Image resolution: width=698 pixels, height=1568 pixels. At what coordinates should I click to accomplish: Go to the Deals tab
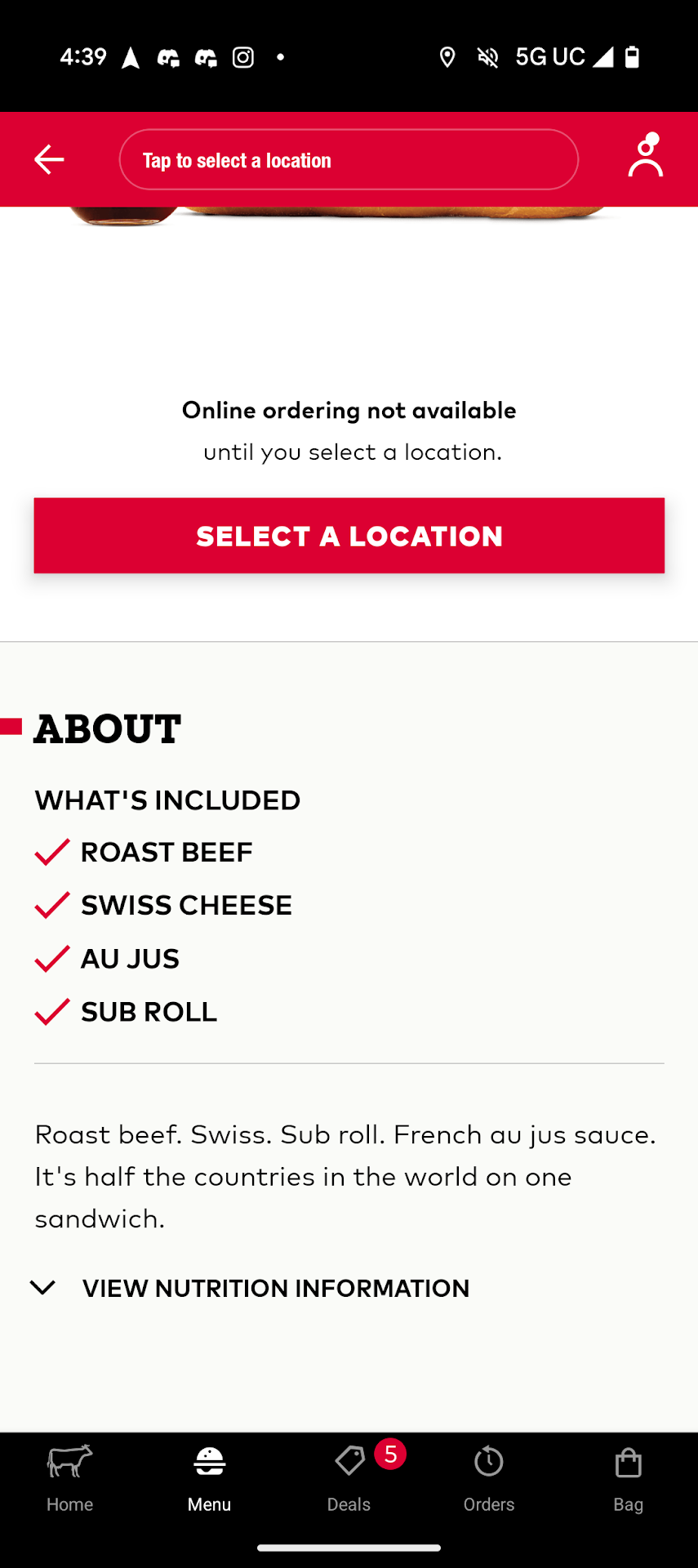(x=349, y=1478)
